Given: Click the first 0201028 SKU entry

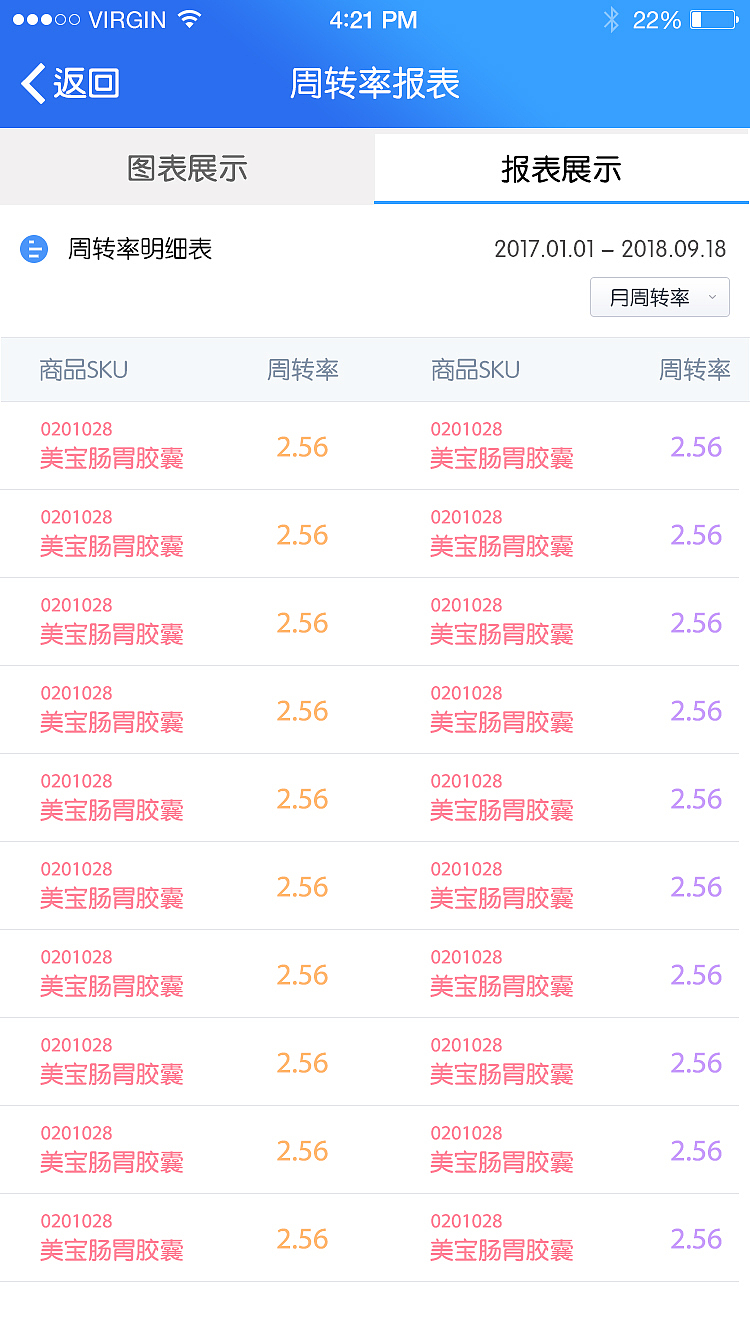Looking at the screenshot, I should tap(76, 429).
